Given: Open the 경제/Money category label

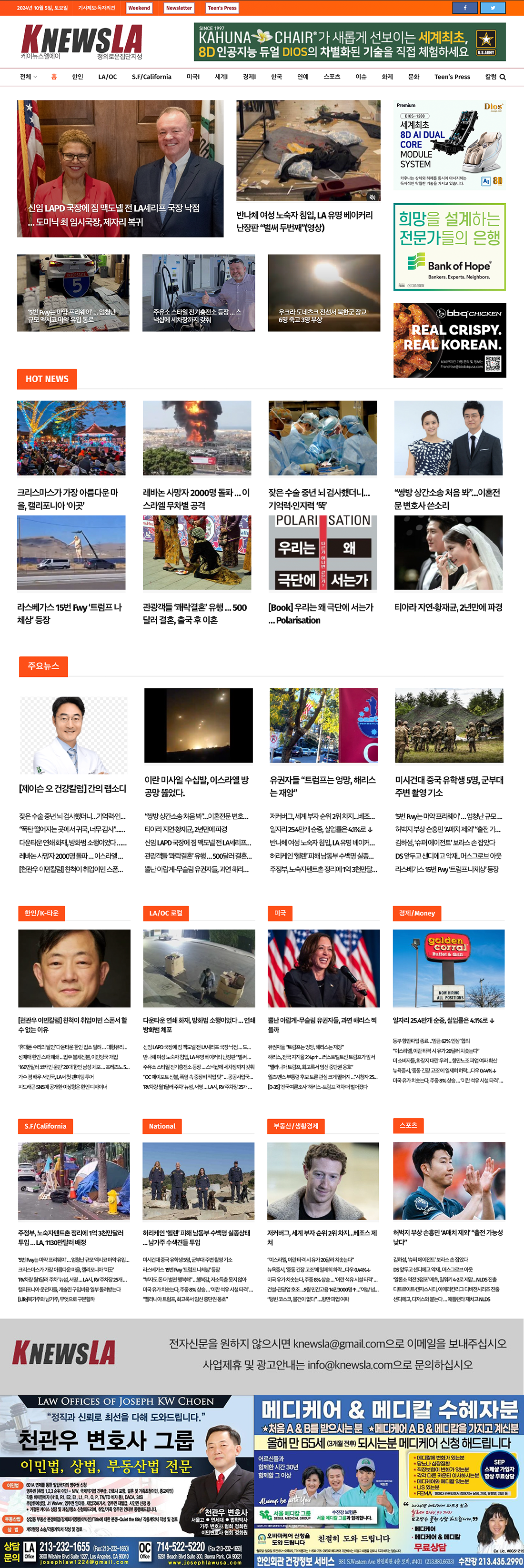Looking at the screenshot, I should pos(417,913).
